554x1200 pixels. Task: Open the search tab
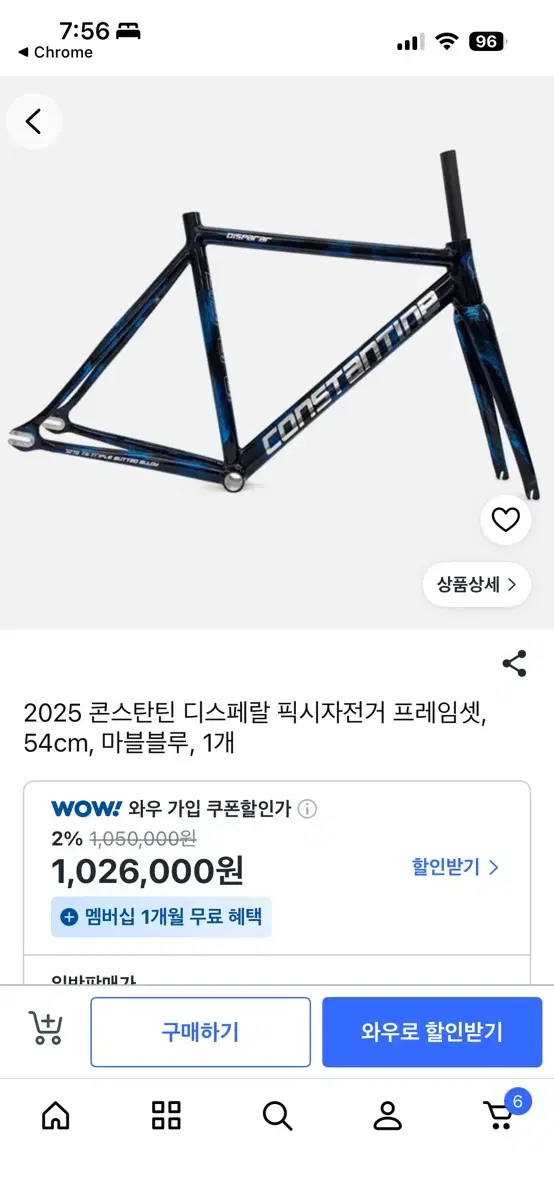277,1115
